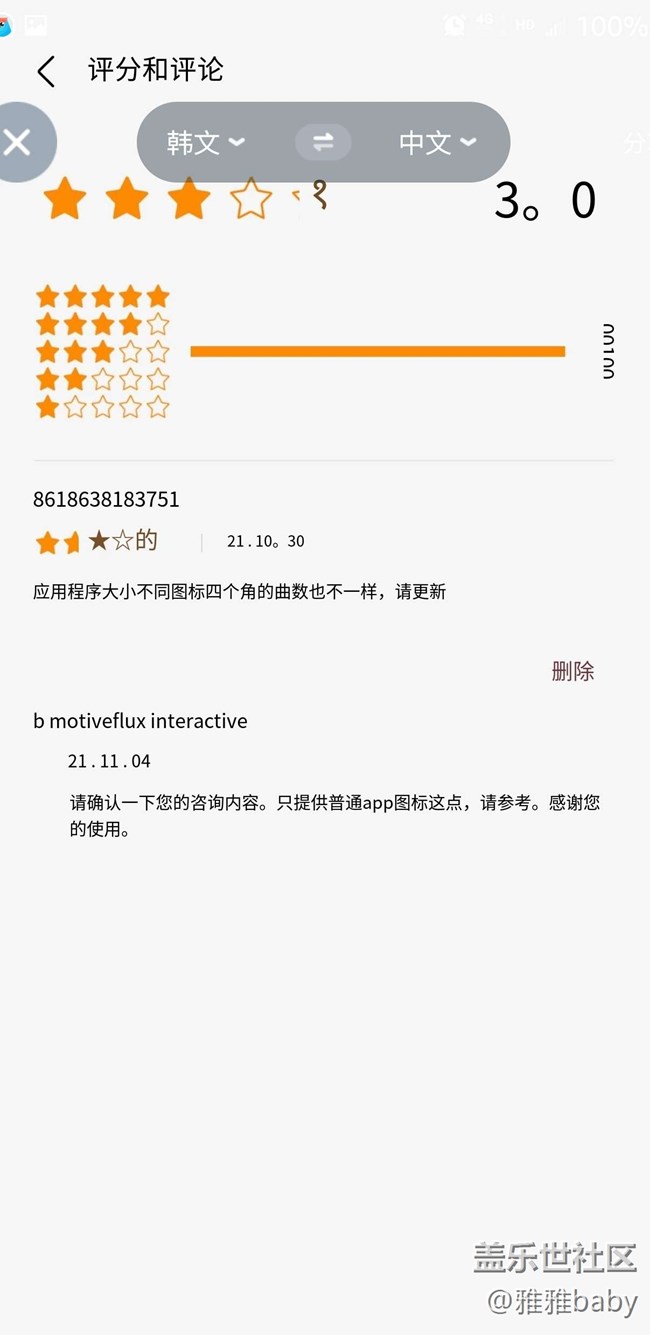
Task: Go back from the 评分和评论 screen
Action: (46, 71)
